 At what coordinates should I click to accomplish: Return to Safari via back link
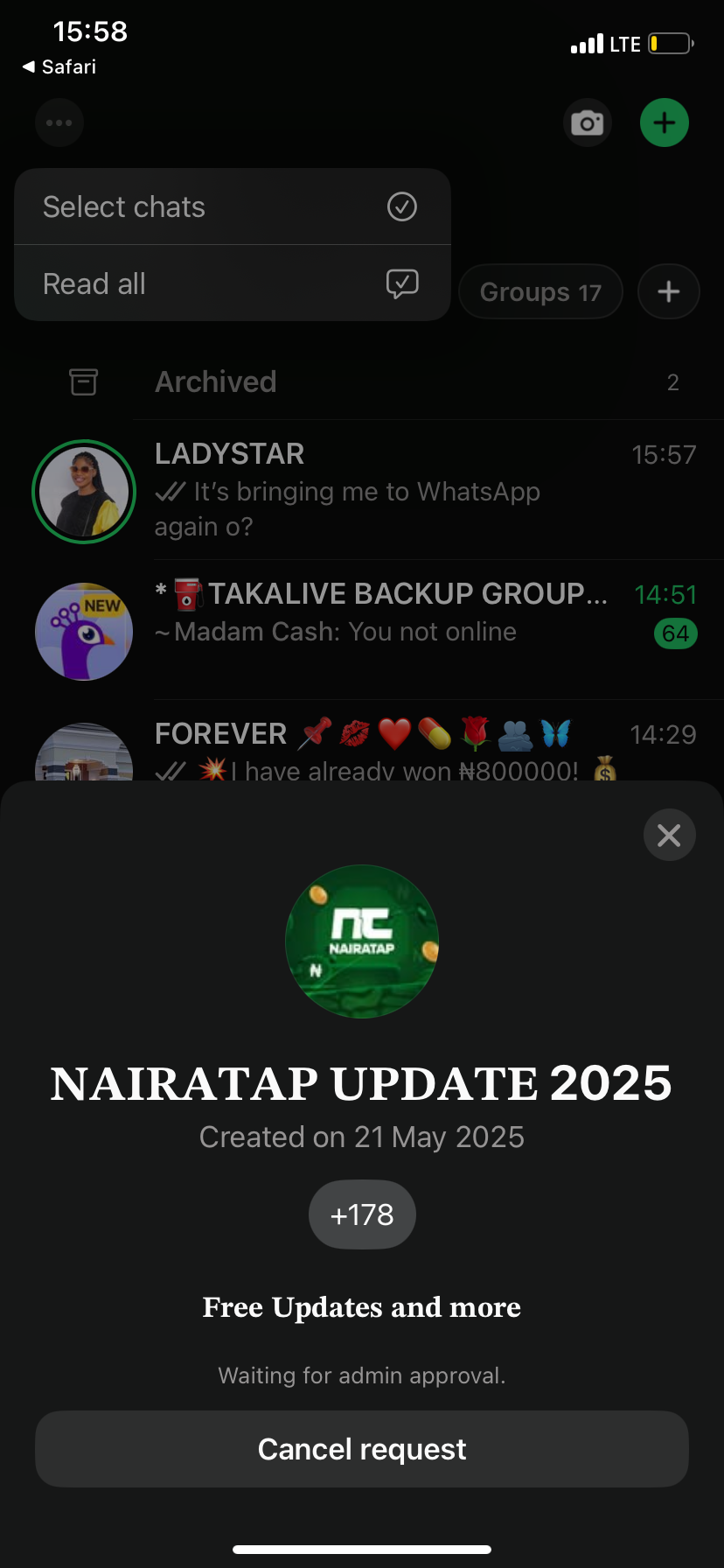click(59, 67)
